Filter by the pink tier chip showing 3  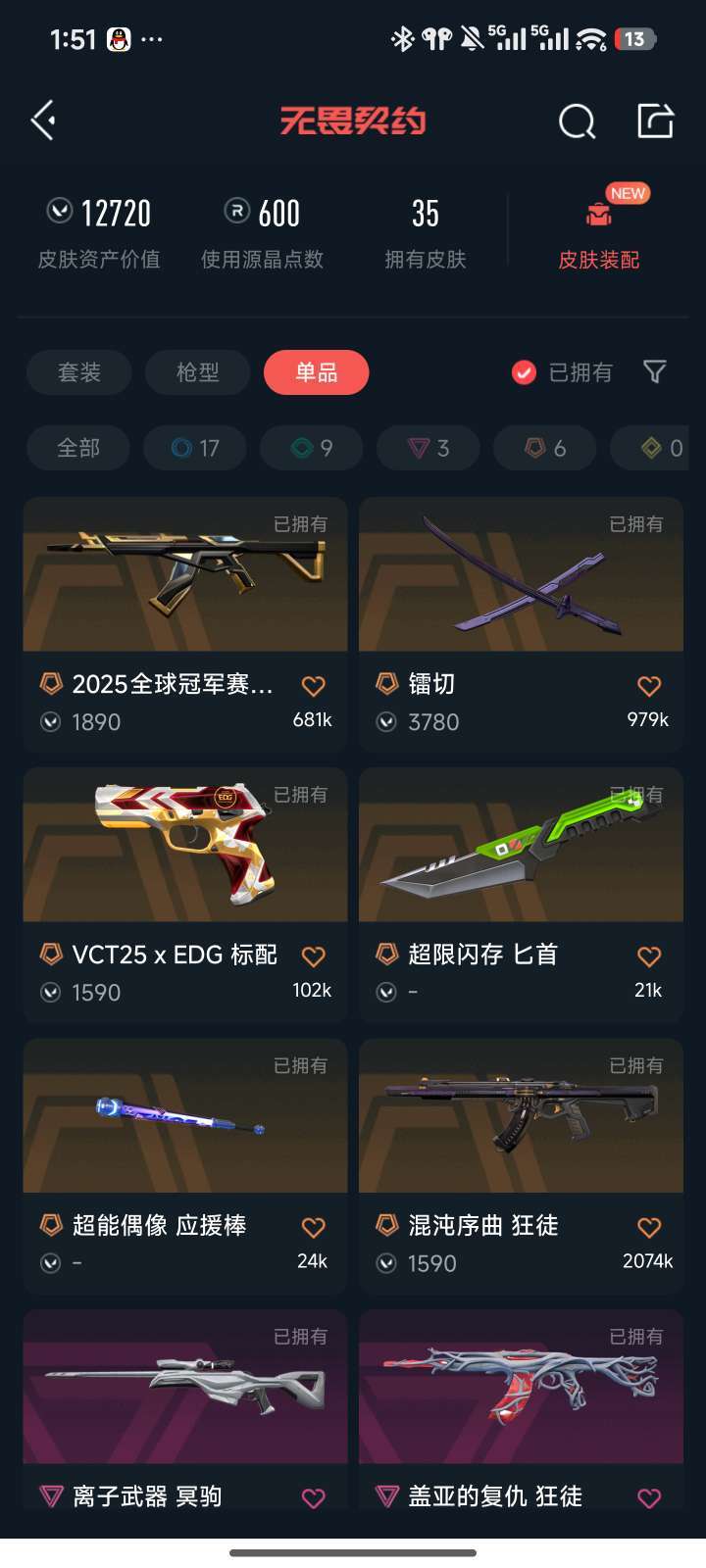tap(428, 448)
